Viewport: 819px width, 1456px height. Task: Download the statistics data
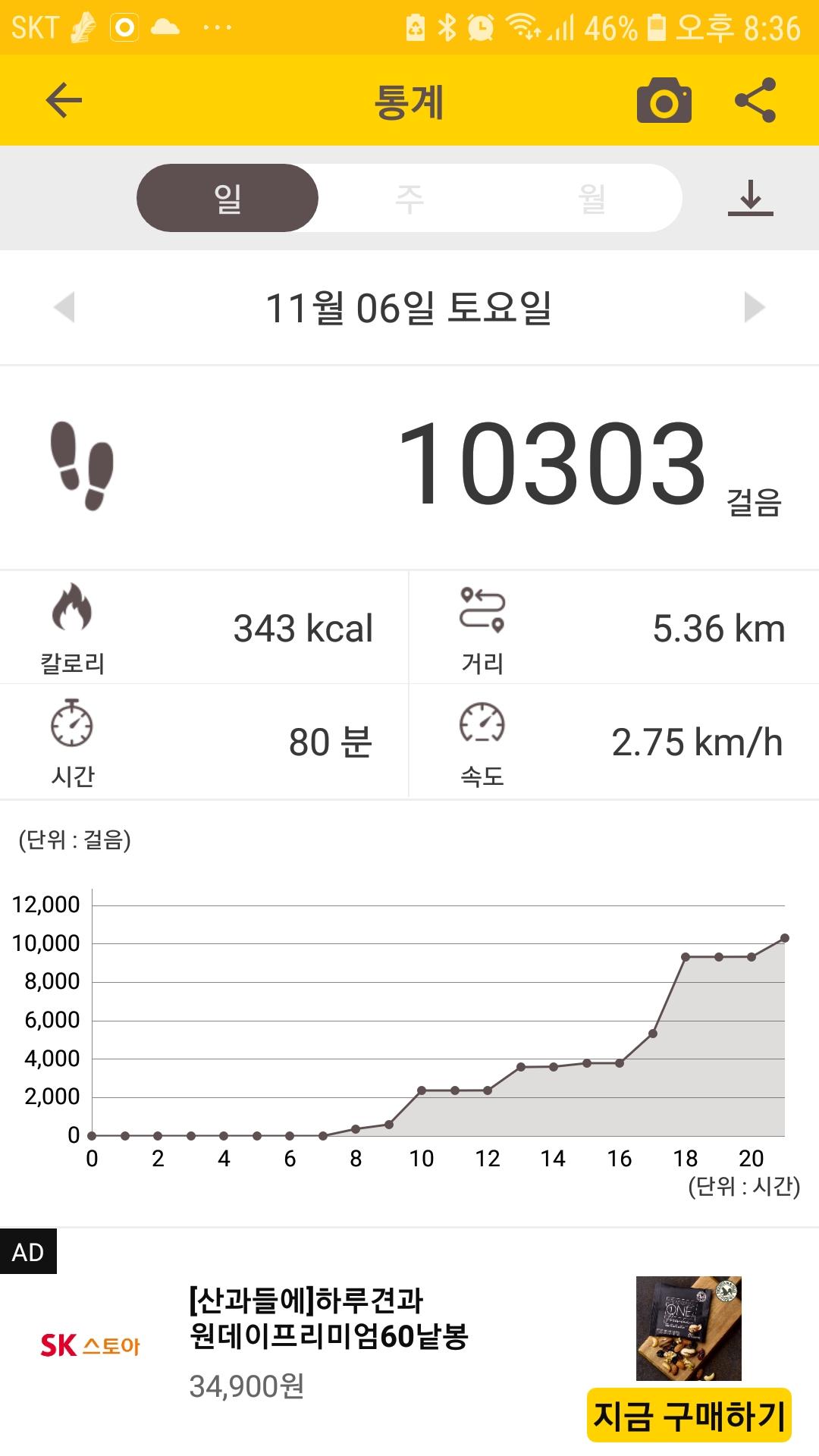point(750,198)
